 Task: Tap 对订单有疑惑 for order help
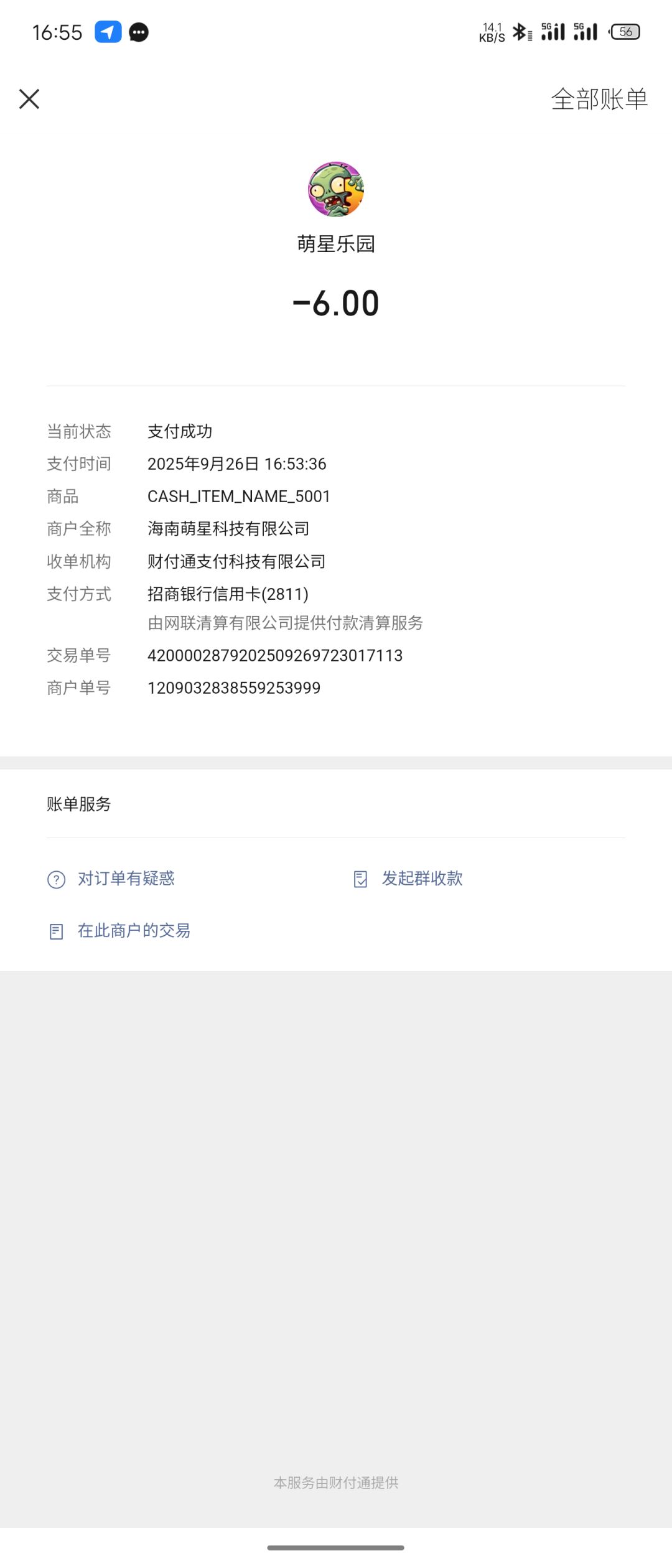(x=111, y=879)
